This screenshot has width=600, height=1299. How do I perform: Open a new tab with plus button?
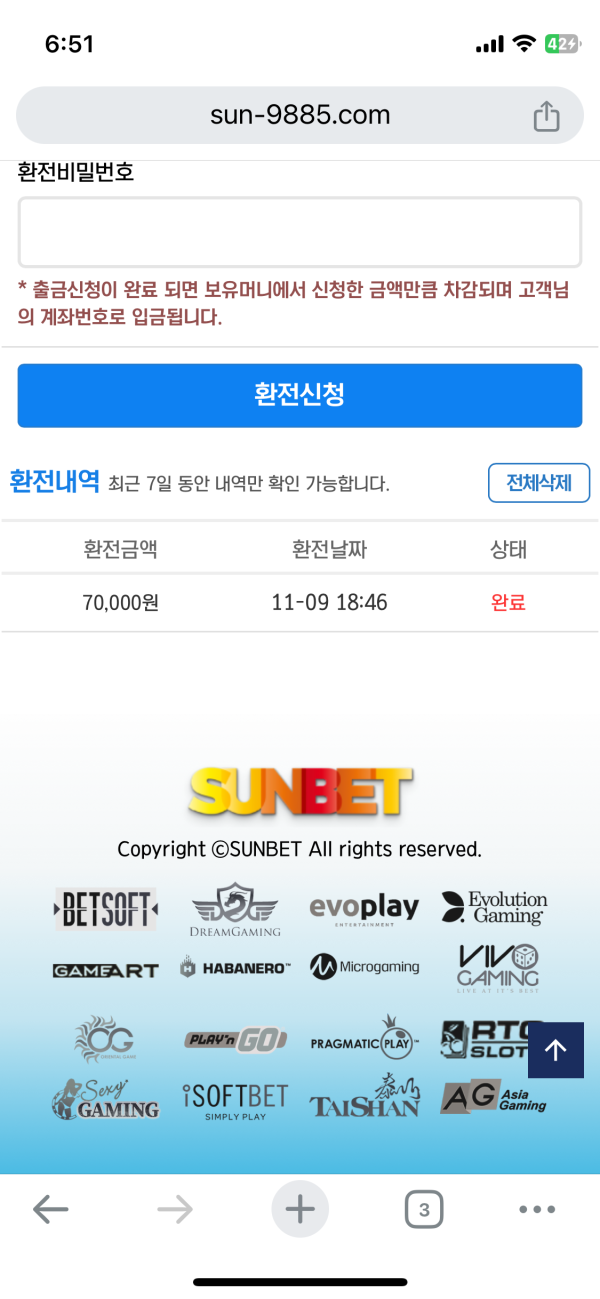(300, 1210)
